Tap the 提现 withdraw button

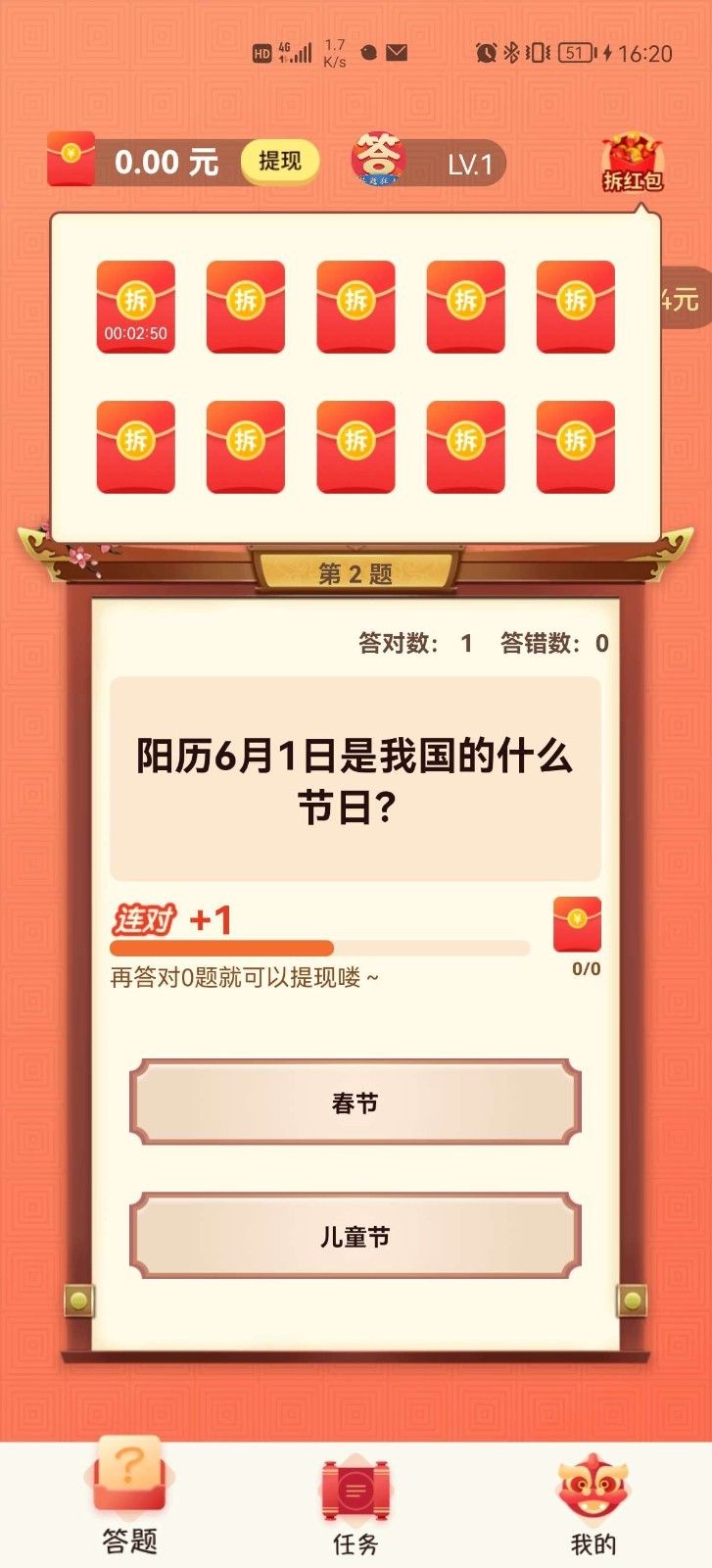click(280, 162)
